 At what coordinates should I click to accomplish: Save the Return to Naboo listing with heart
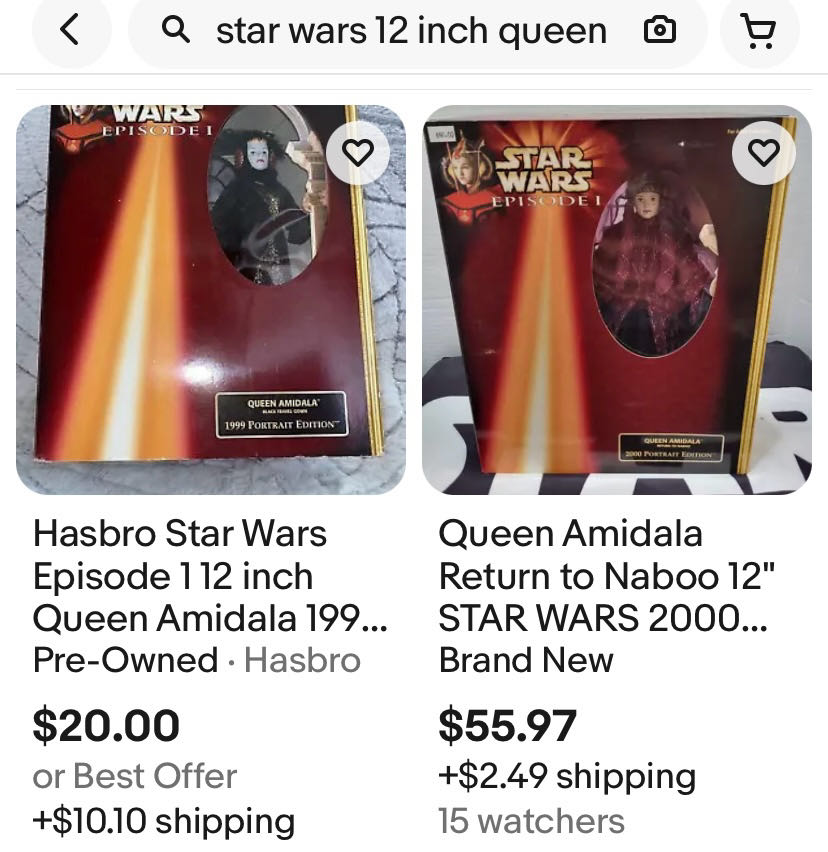(x=763, y=153)
